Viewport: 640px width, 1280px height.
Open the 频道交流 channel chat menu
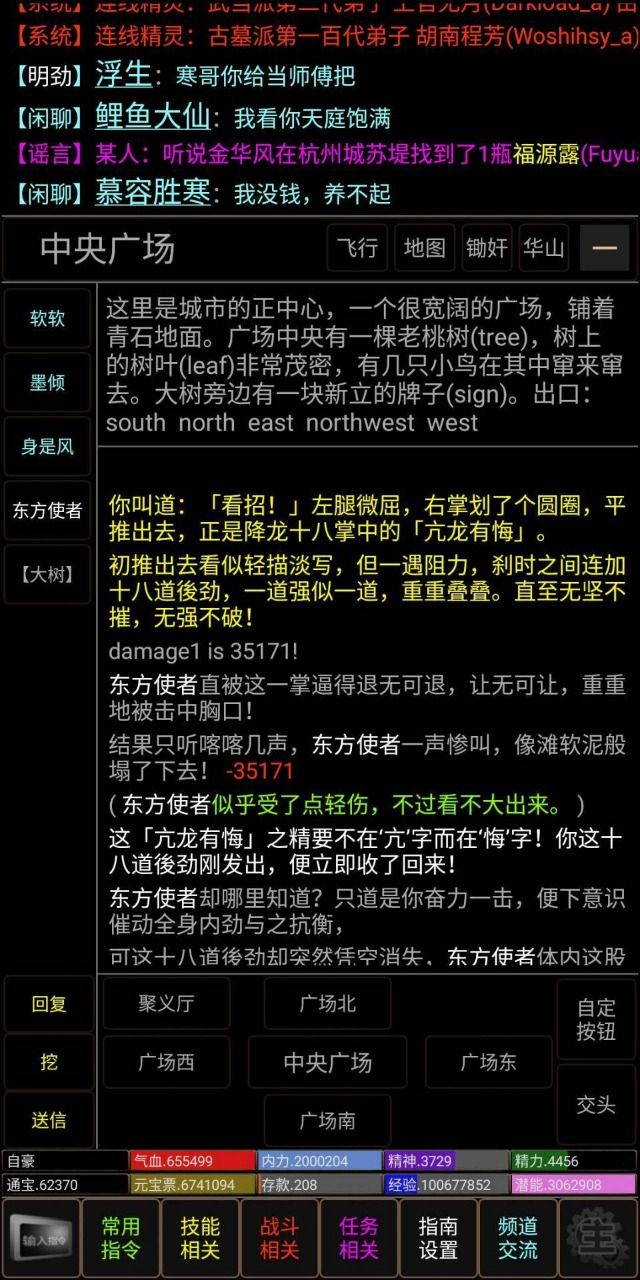(518, 1238)
